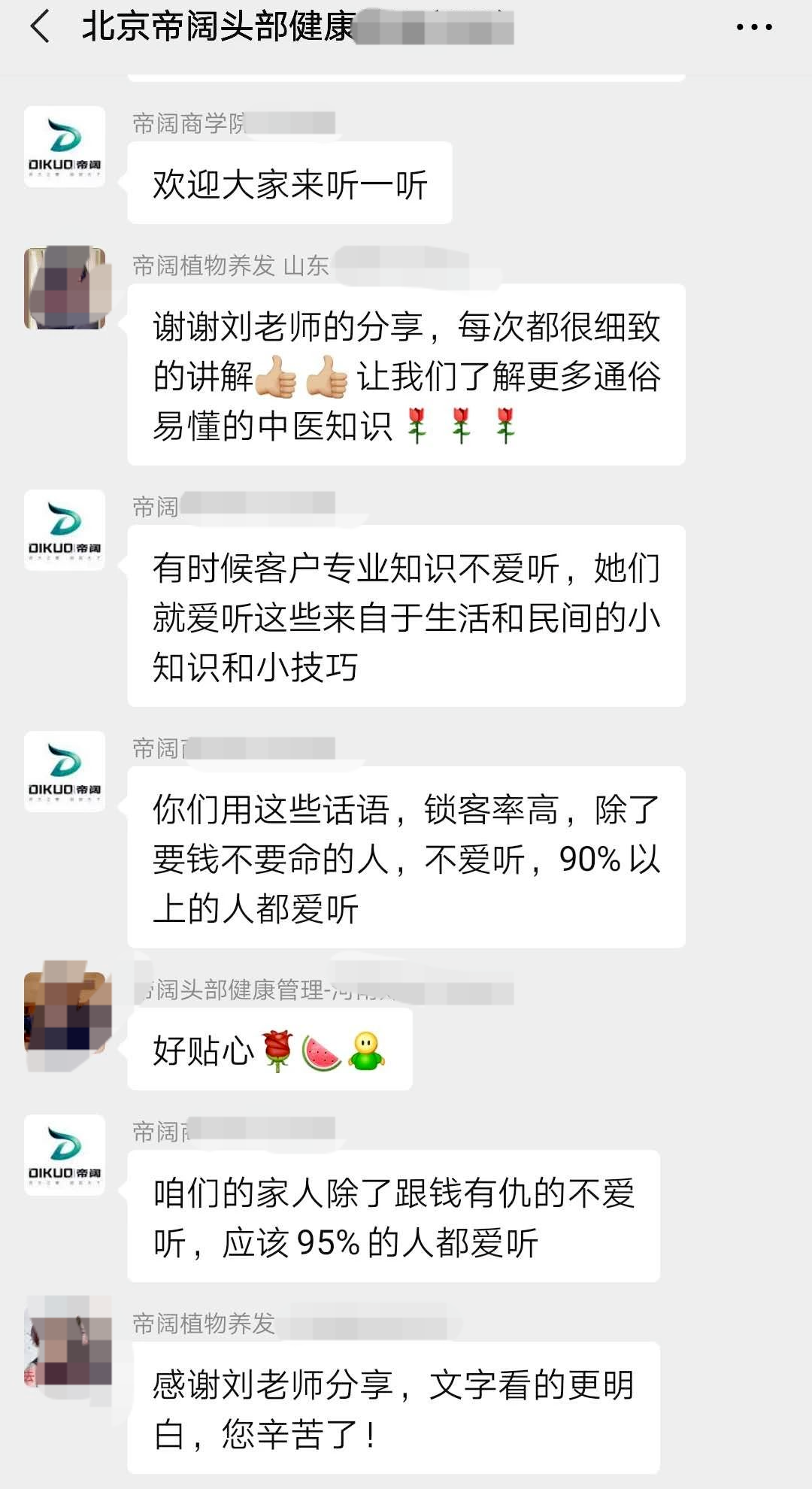Tap avatar beside 谢谢刘老师的分享 message

tap(65, 288)
